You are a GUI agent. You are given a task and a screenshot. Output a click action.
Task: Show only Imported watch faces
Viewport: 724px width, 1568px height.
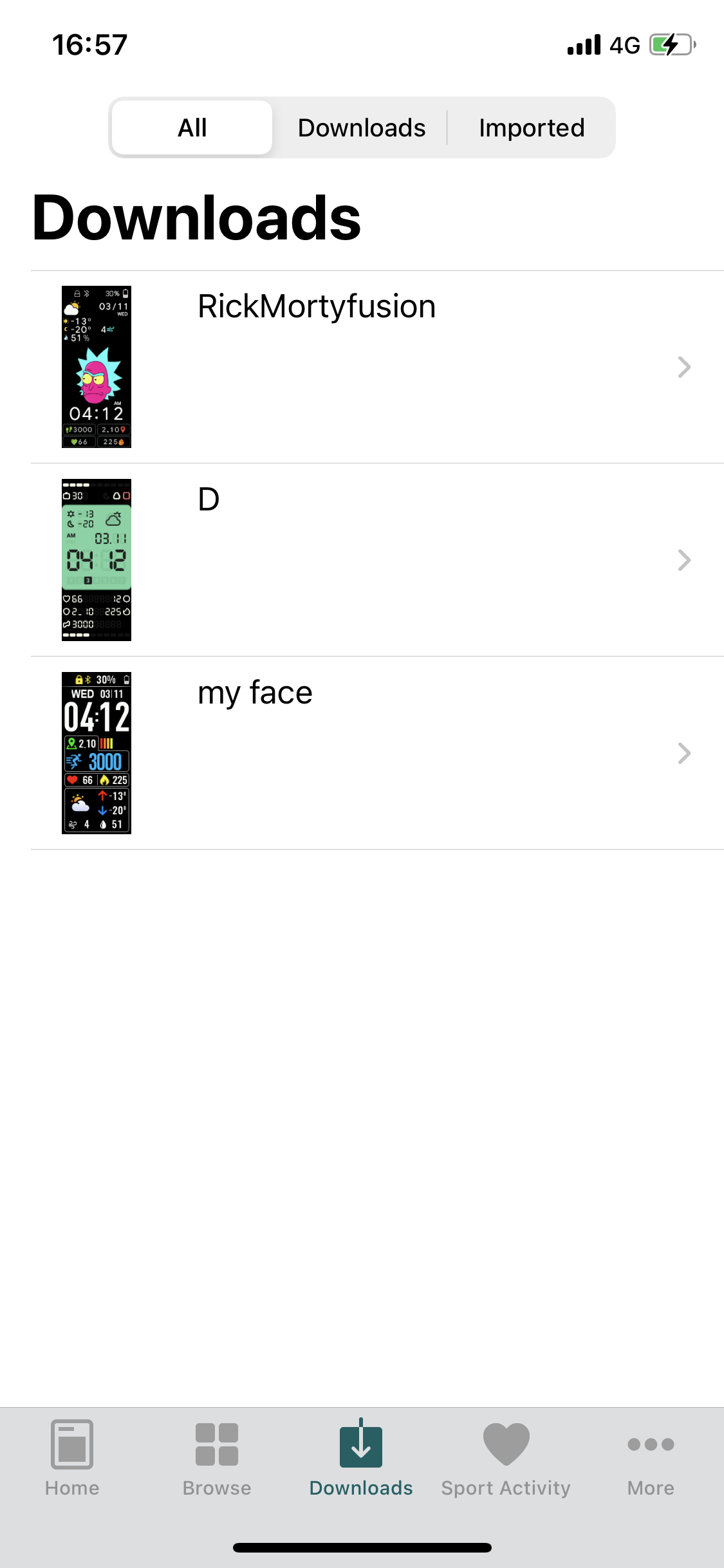pos(532,127)
